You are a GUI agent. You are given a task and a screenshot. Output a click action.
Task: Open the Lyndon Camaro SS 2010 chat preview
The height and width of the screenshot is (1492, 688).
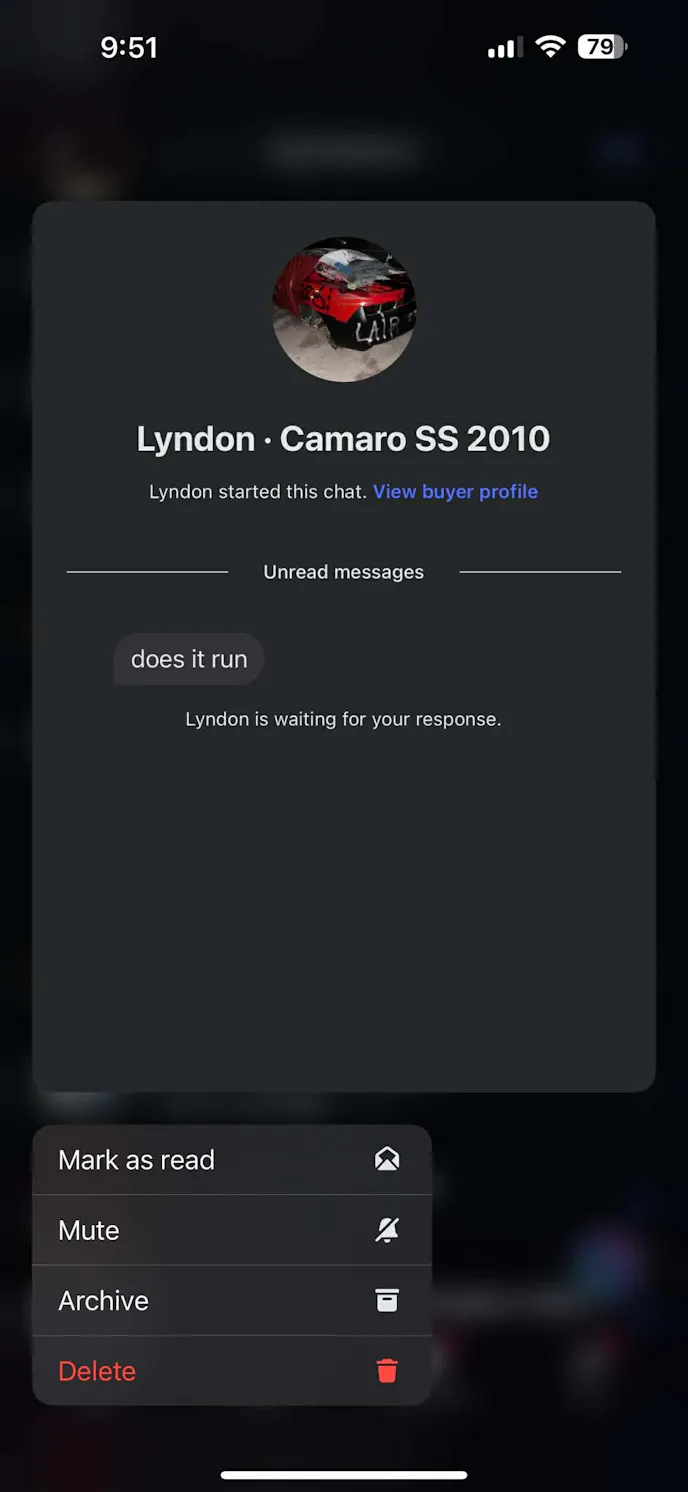click(343, 850)
